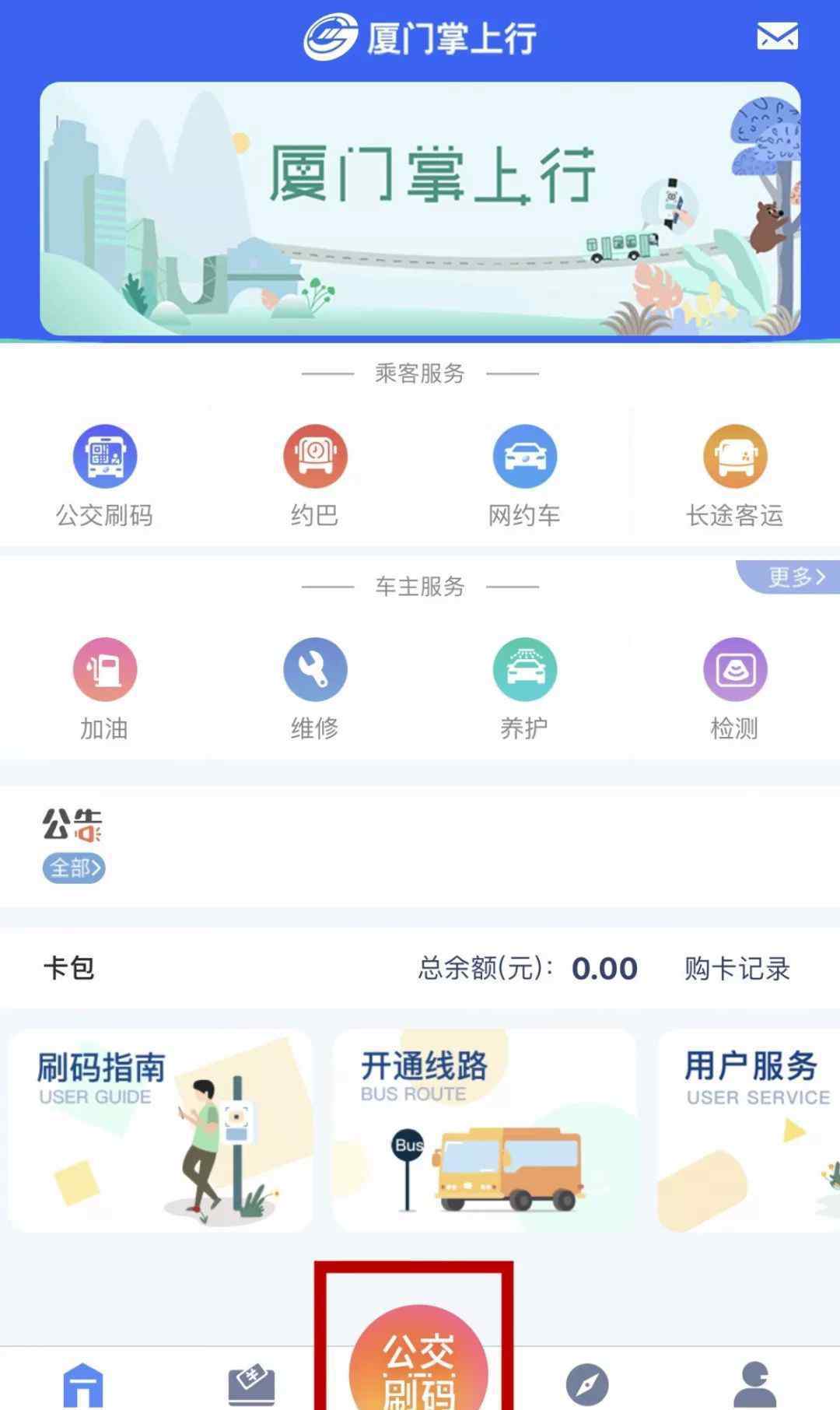This screenshot has height=1410, width=840.
Task: Open the 用户服务 user service card
Action: tap(749, 1131)
